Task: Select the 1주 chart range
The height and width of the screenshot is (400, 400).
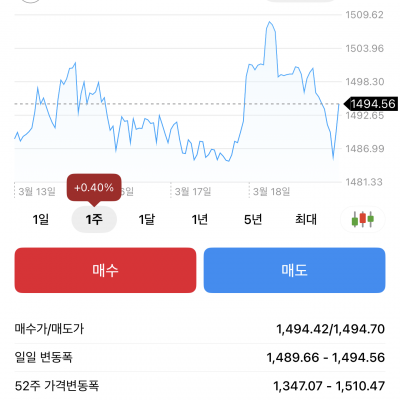Action: [94, 219]
